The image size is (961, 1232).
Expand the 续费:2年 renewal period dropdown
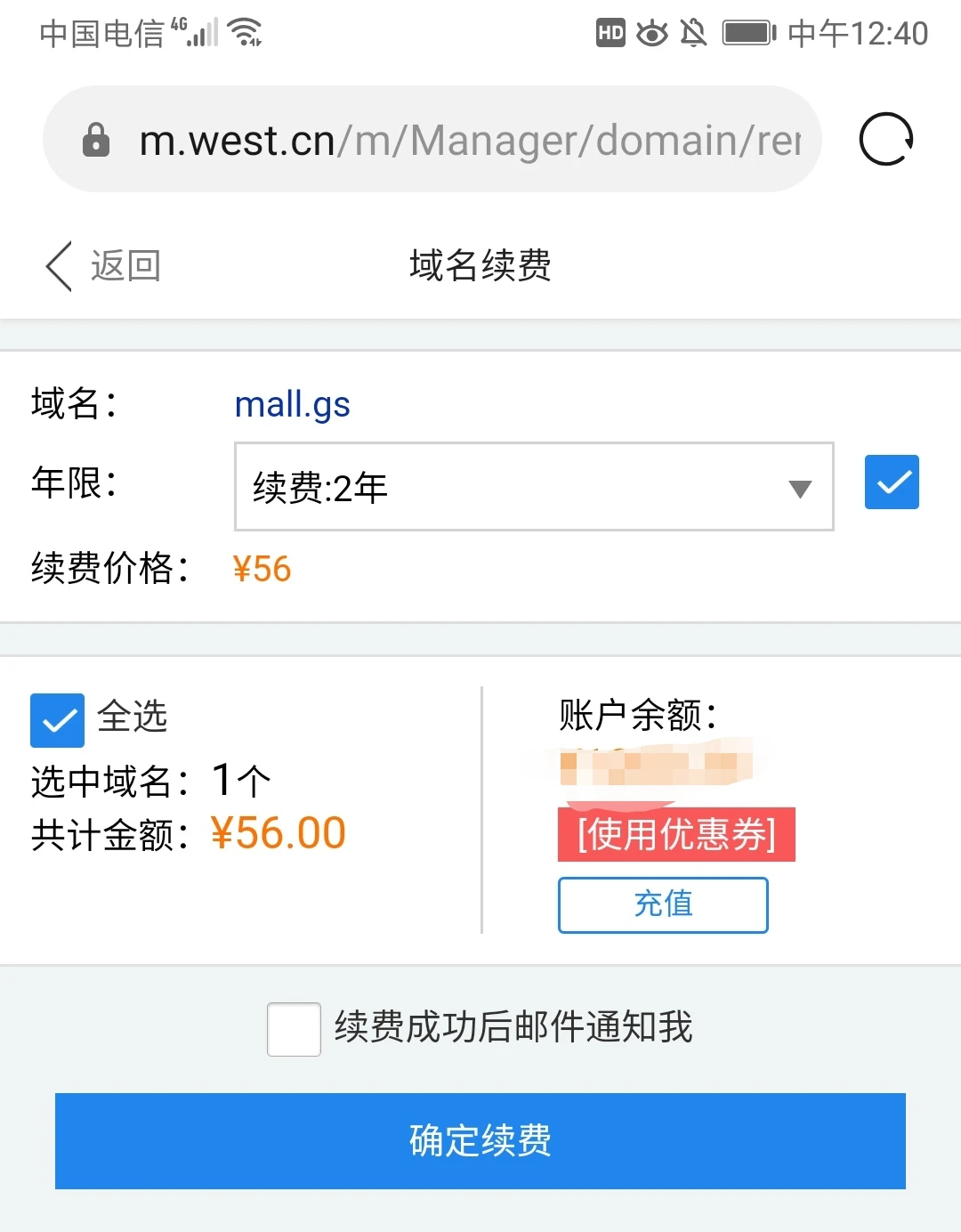pyautogui.click(x=533, y=487)
